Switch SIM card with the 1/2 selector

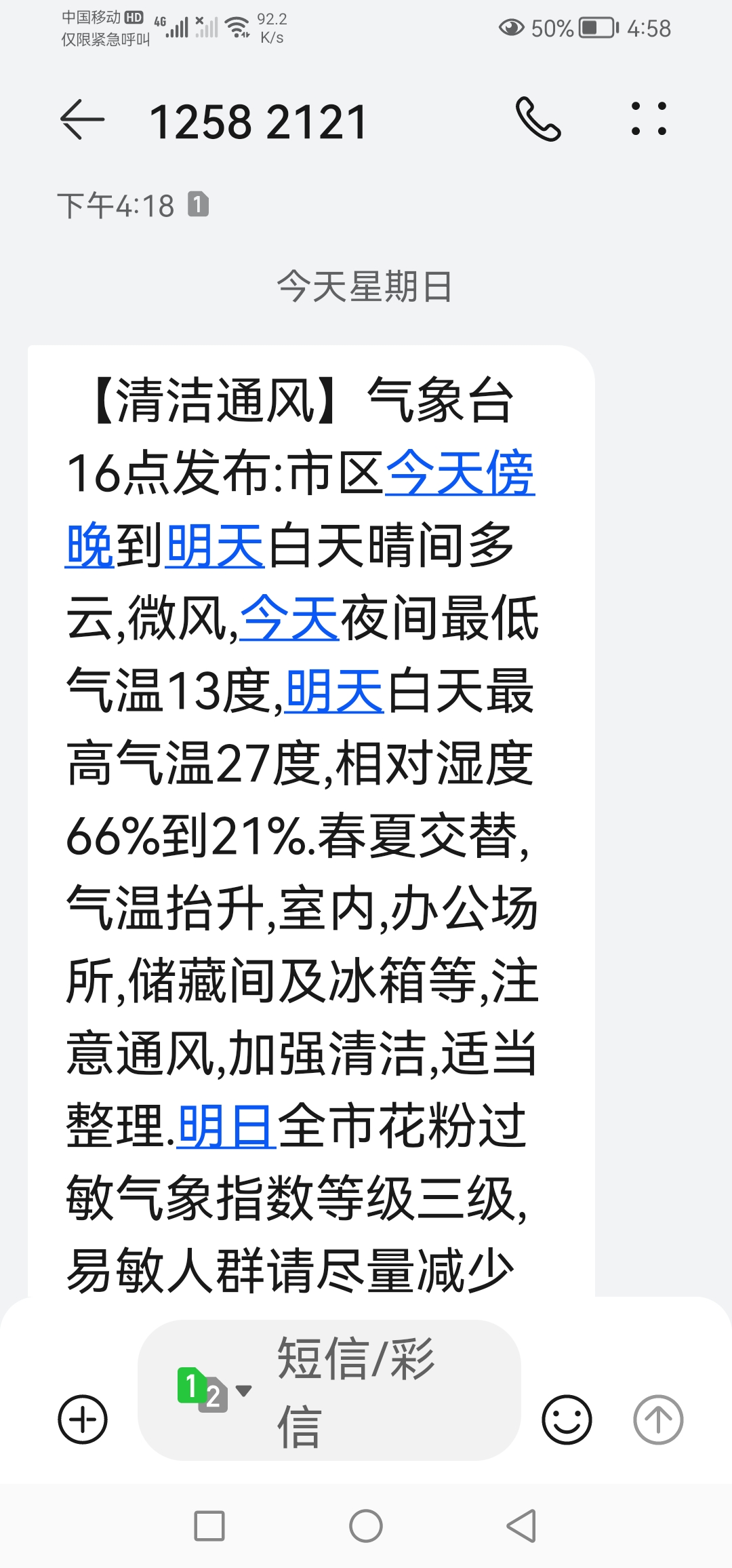[213, 1390]
